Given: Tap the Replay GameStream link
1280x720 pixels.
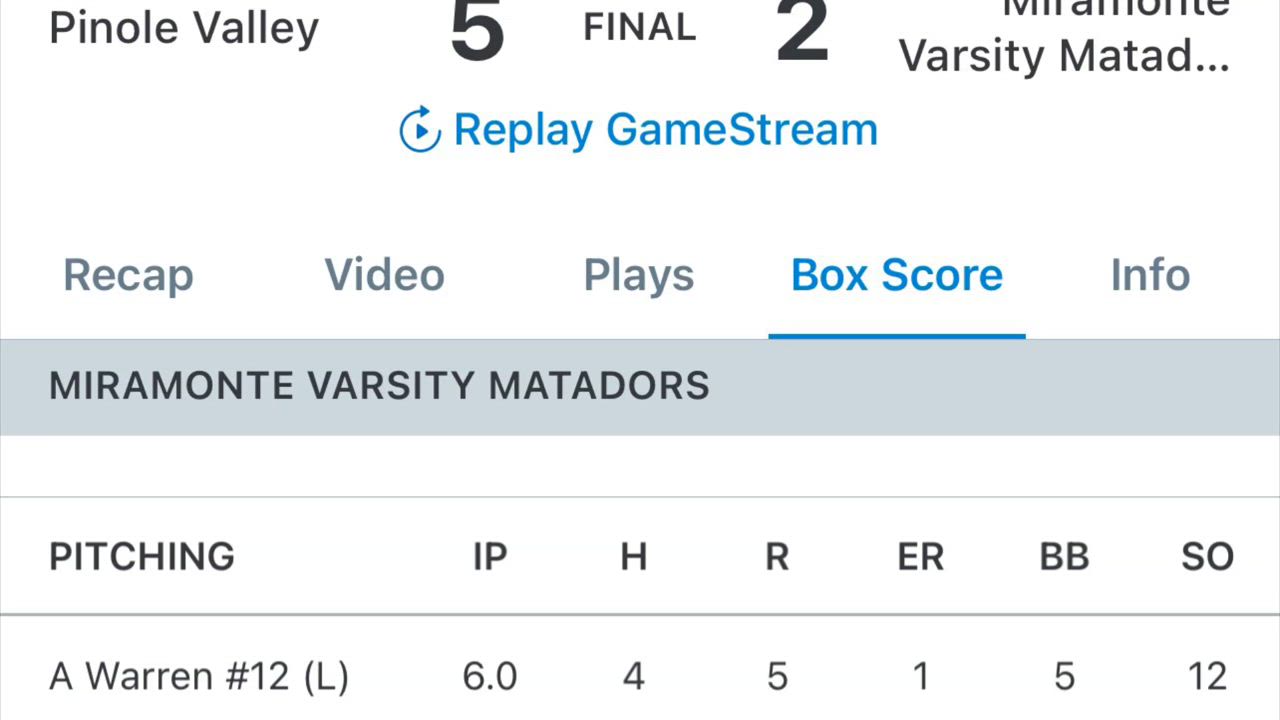Looking at the screenshot, I should [x=639, y=130].
